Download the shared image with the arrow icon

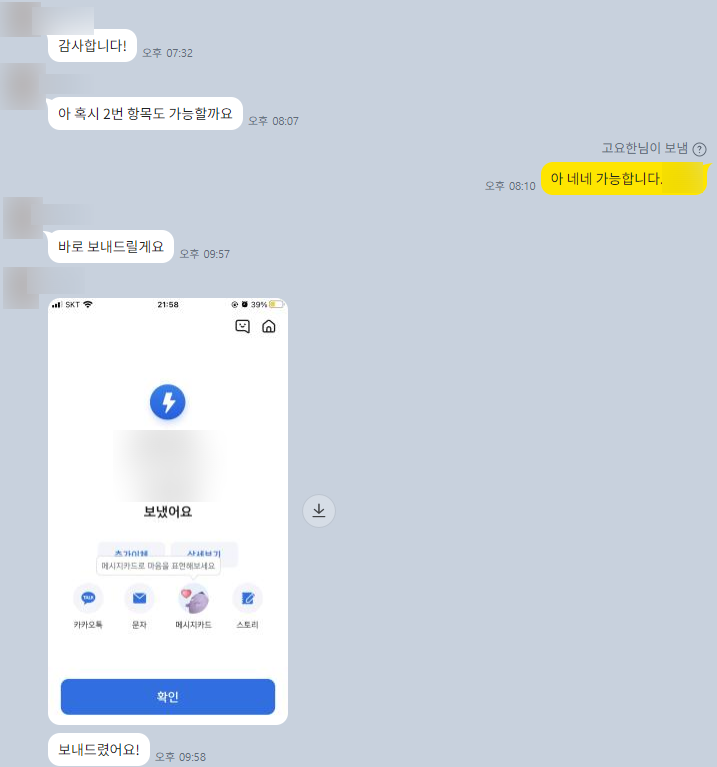point(319,510)
